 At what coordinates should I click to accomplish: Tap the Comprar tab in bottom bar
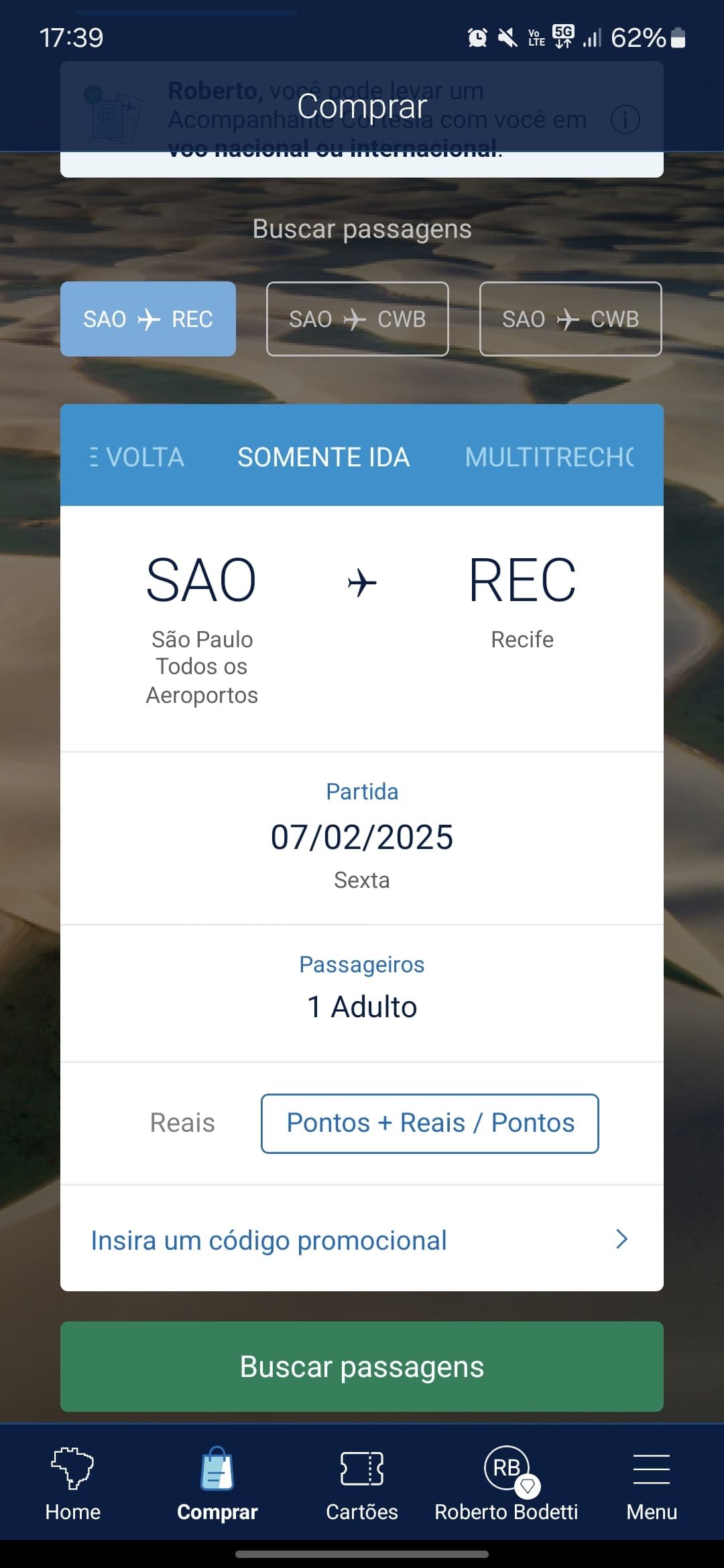click(x=217, y=1484)
